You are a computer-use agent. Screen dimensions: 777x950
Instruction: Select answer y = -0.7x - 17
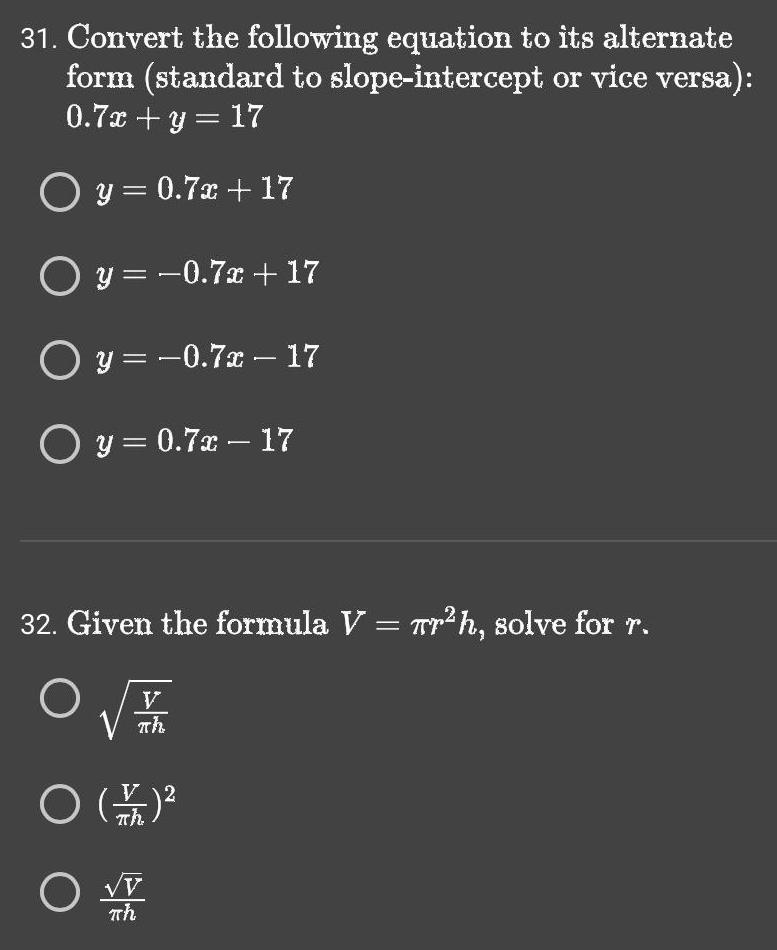(58, 356)
